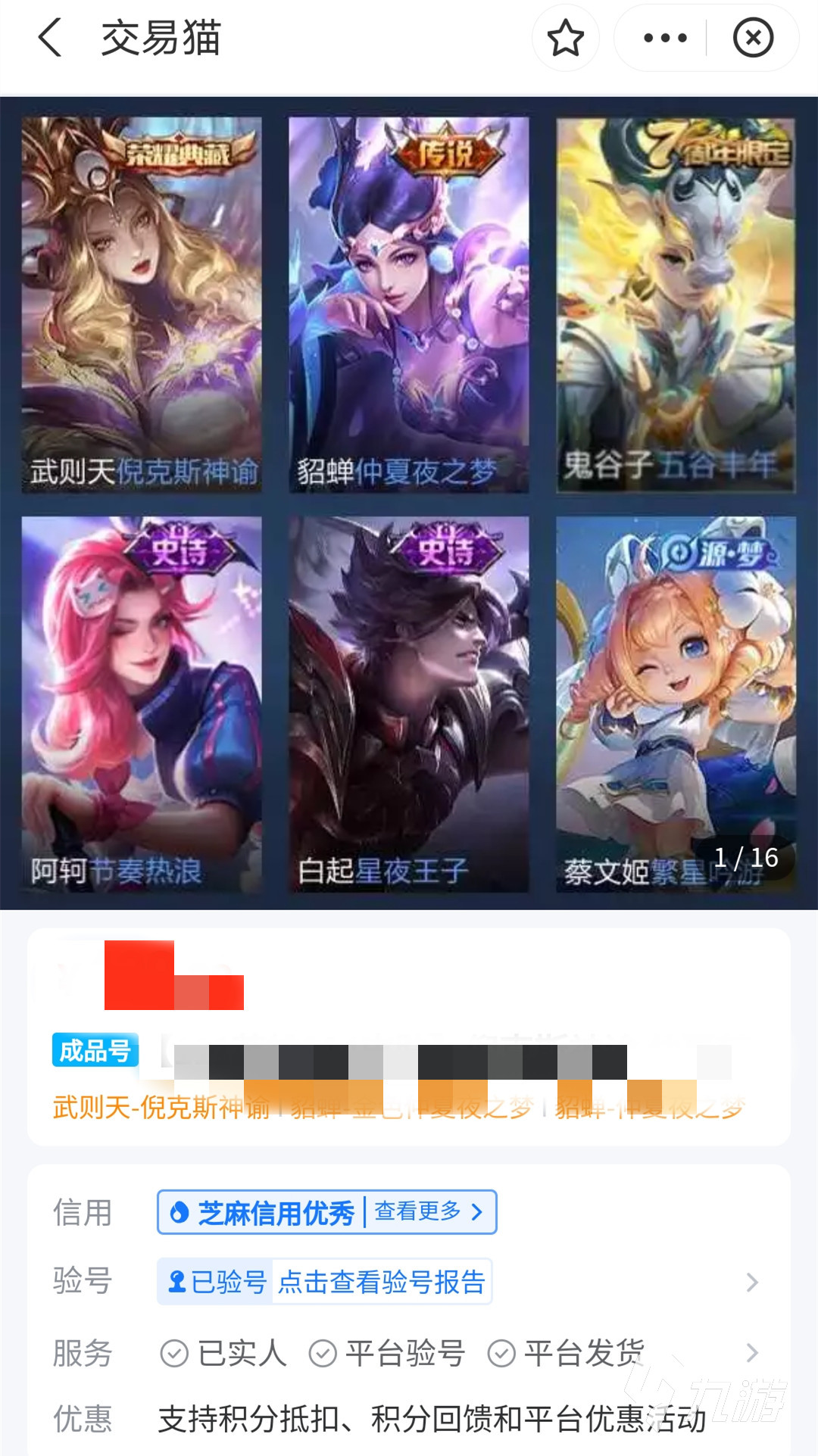Open the three-dot more options menu
818x1456 pixels.
[x=664, y=38]
